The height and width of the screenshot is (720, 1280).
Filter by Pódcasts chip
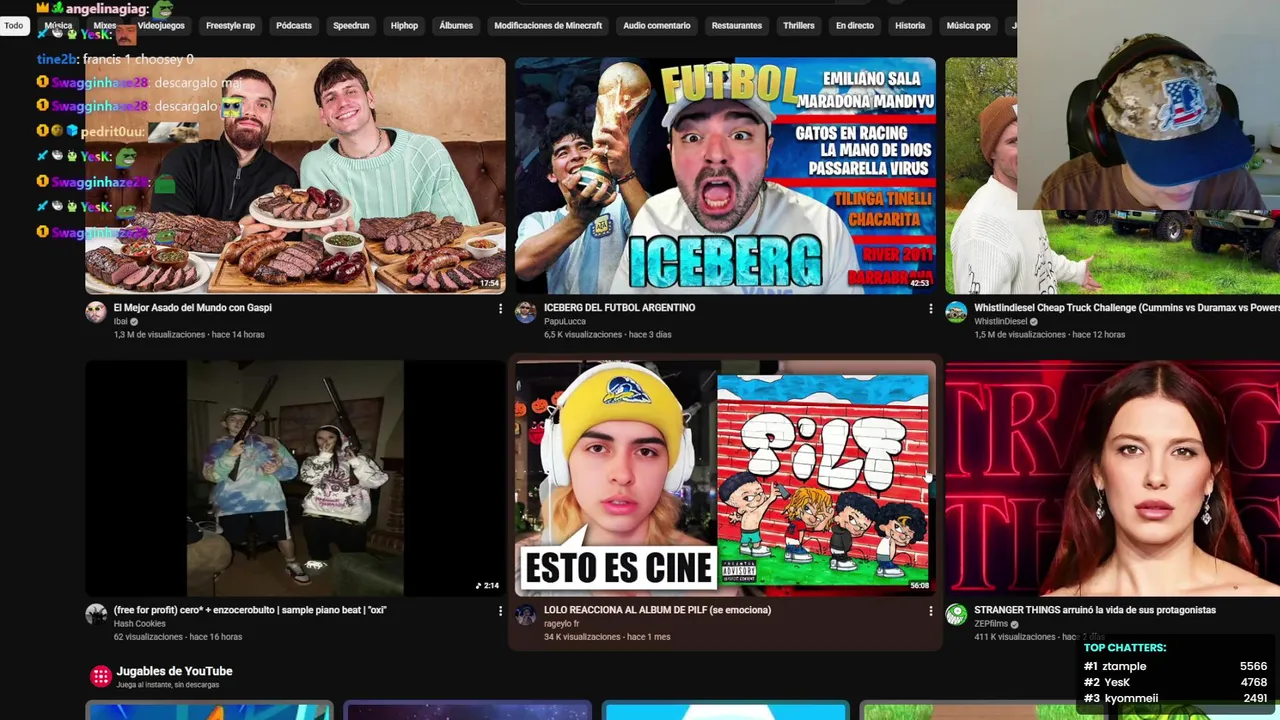click(294, 25)
